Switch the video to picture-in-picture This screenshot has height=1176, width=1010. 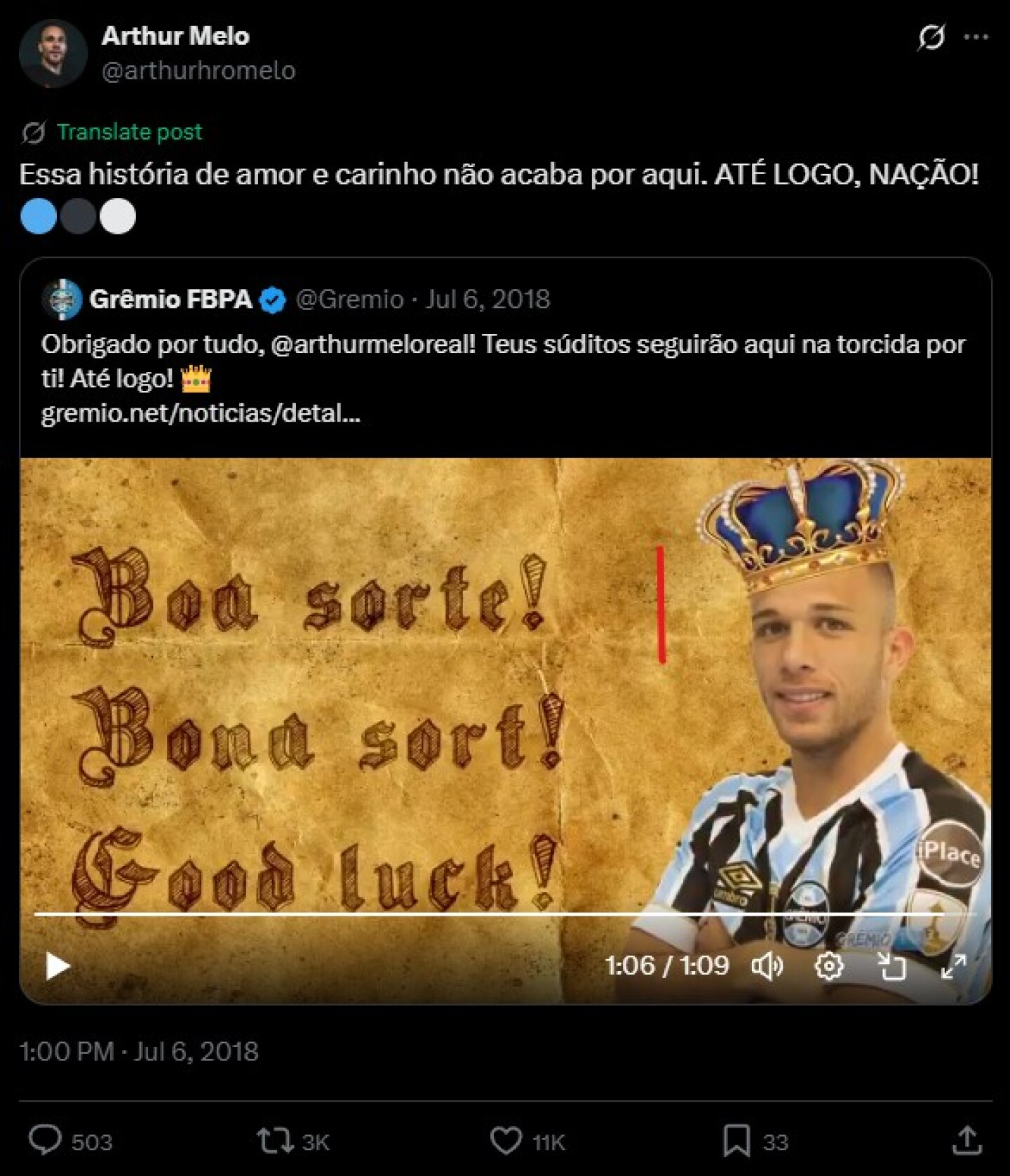(x=891, y=966)
